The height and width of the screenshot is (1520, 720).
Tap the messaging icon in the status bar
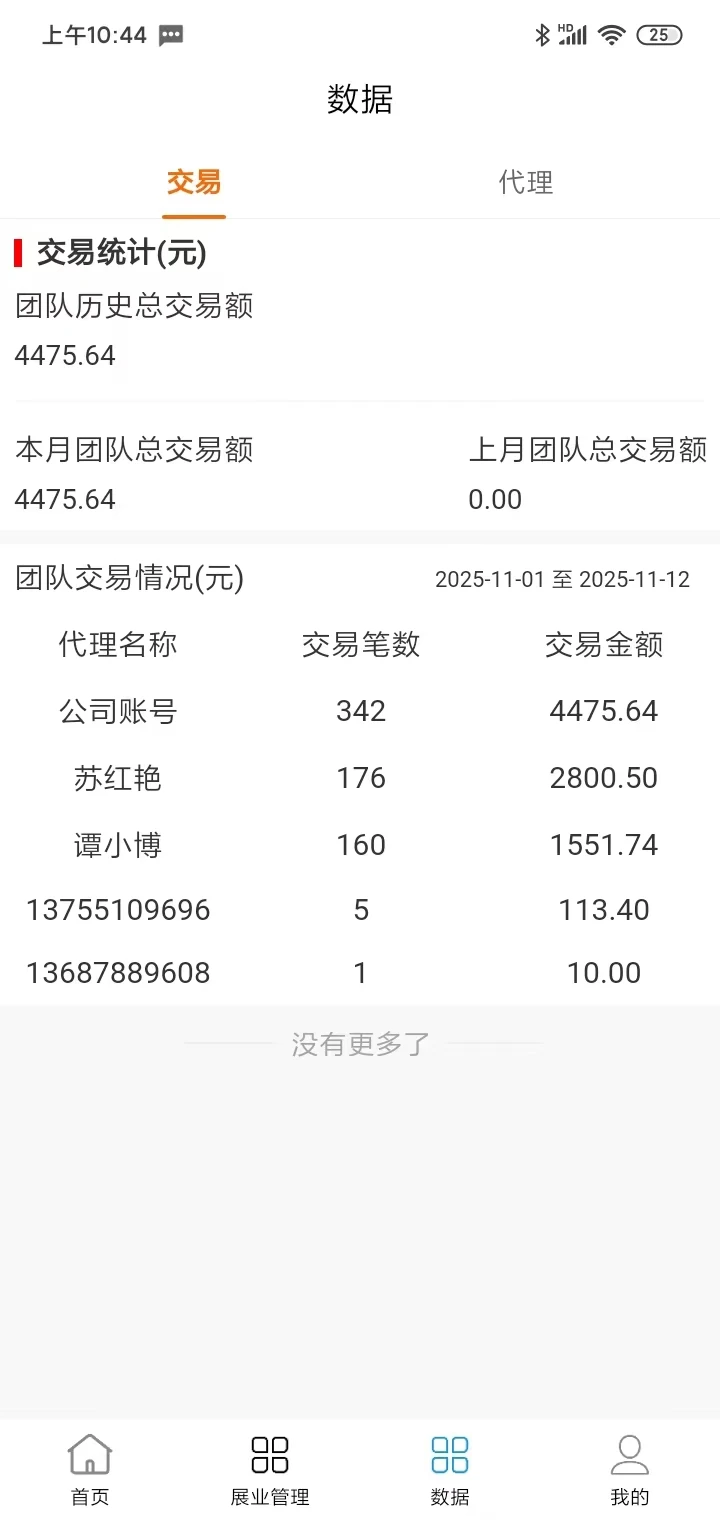(x=169, y=35)
